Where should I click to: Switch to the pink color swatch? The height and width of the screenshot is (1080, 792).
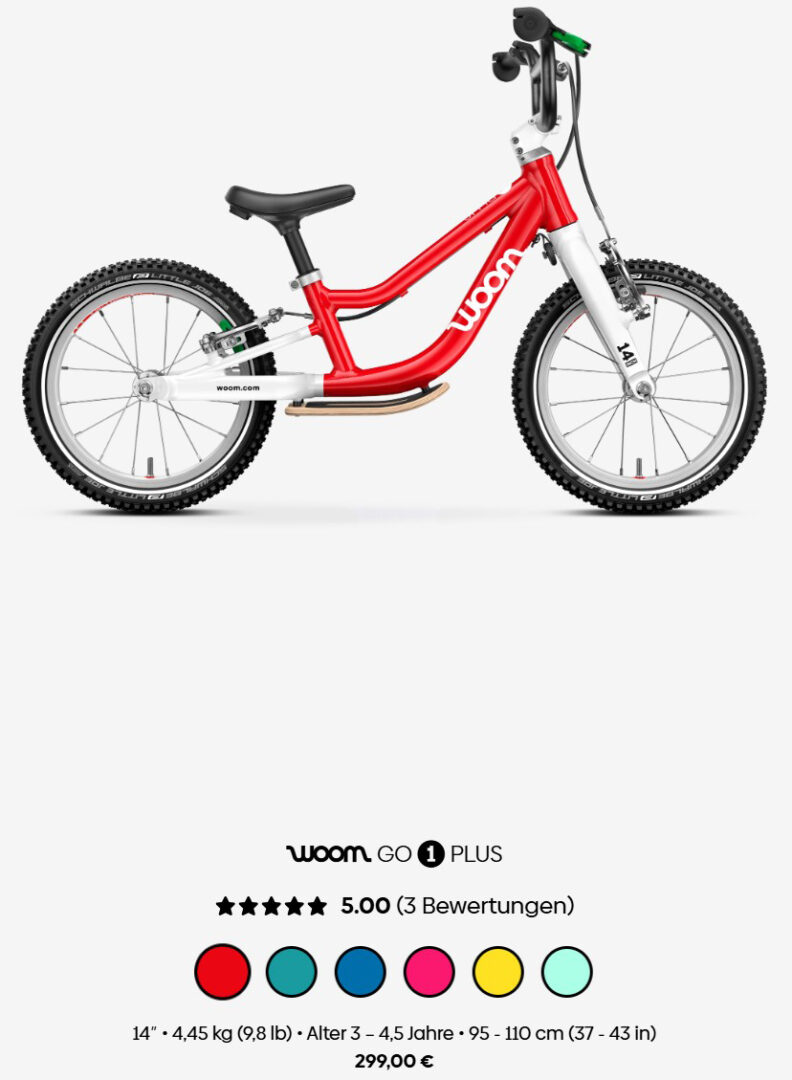(429, 971)
